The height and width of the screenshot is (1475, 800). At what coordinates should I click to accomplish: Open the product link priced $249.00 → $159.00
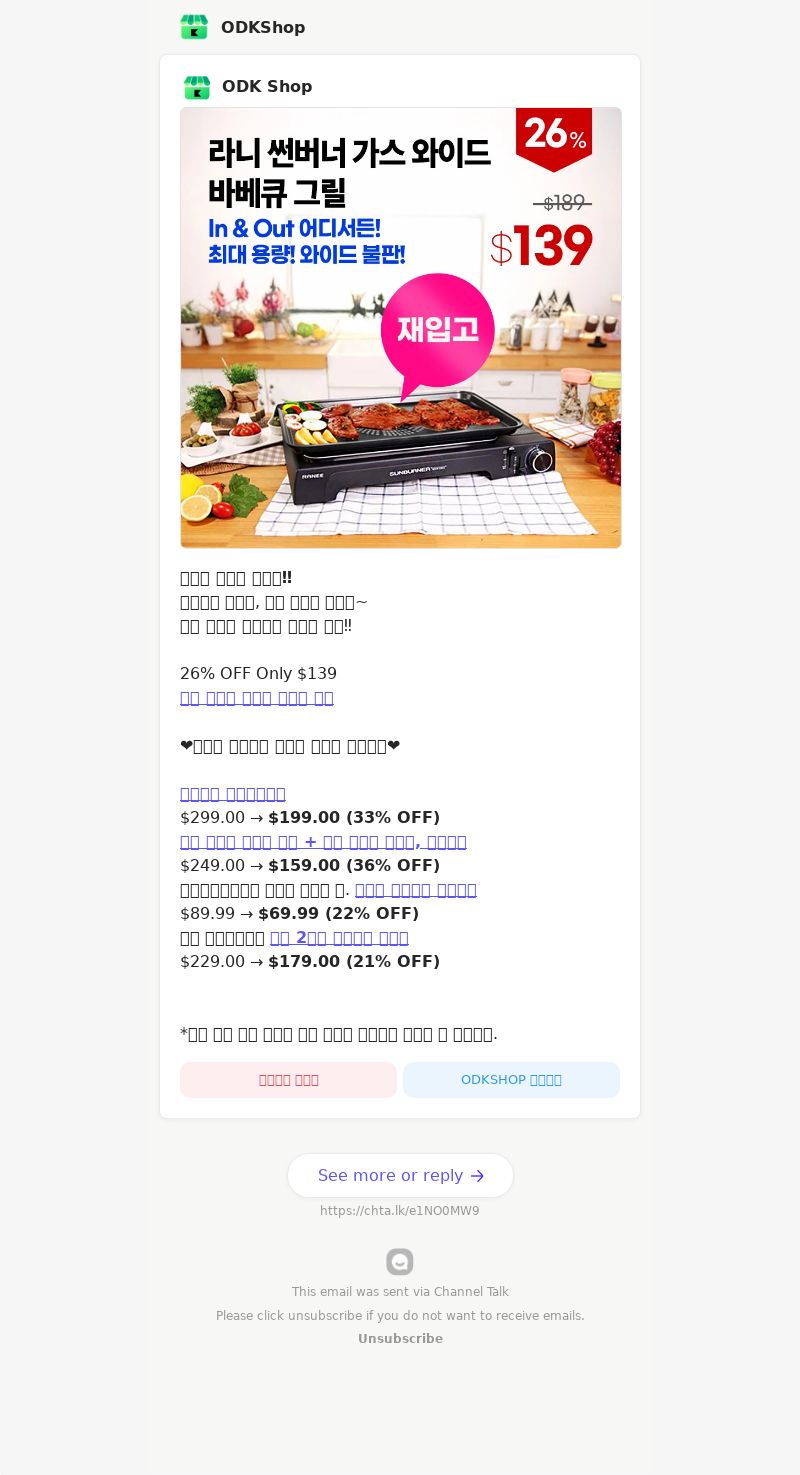[x=323, y=842]
